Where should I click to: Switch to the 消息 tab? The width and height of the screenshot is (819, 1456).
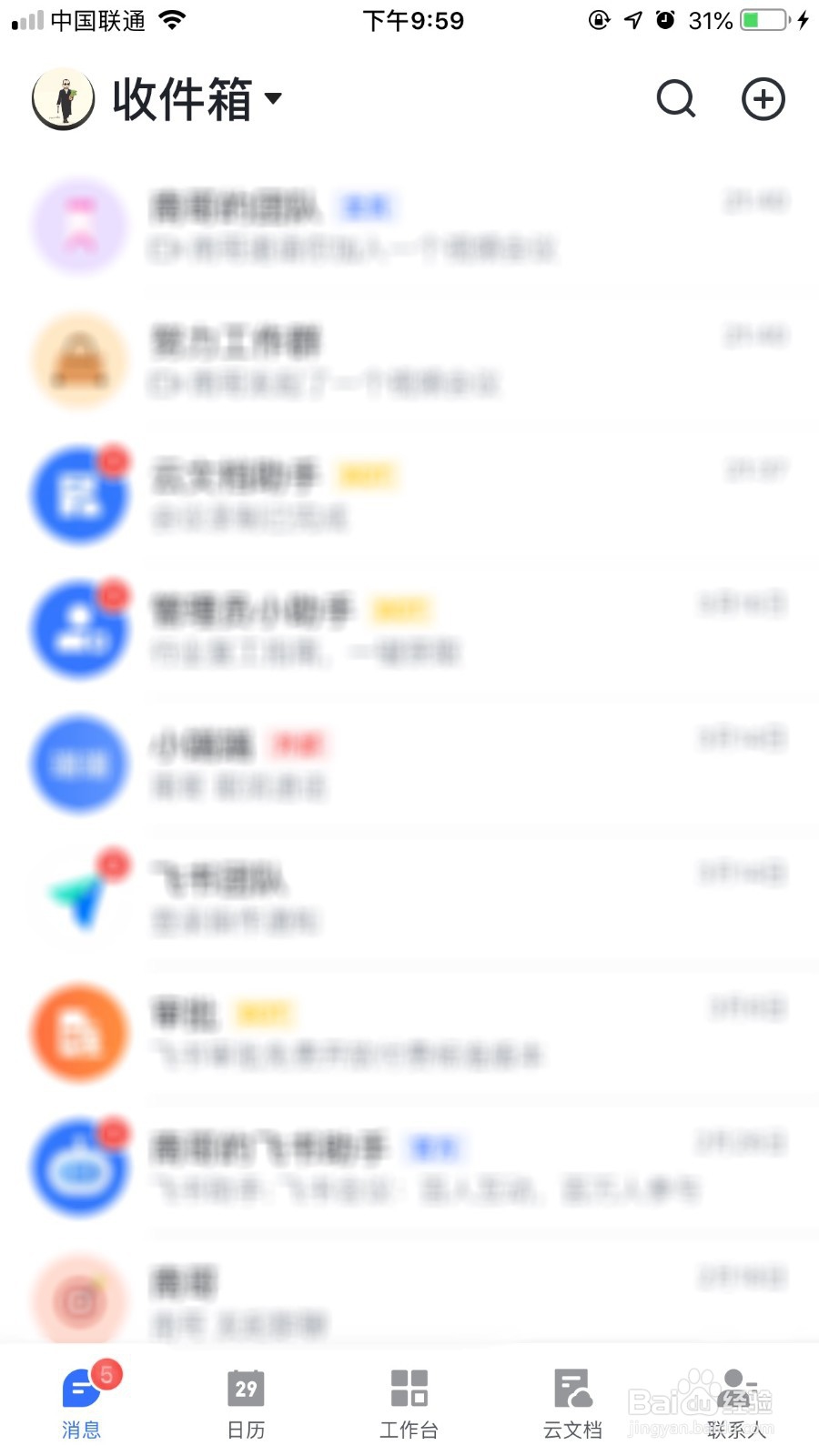point(80,1401)
